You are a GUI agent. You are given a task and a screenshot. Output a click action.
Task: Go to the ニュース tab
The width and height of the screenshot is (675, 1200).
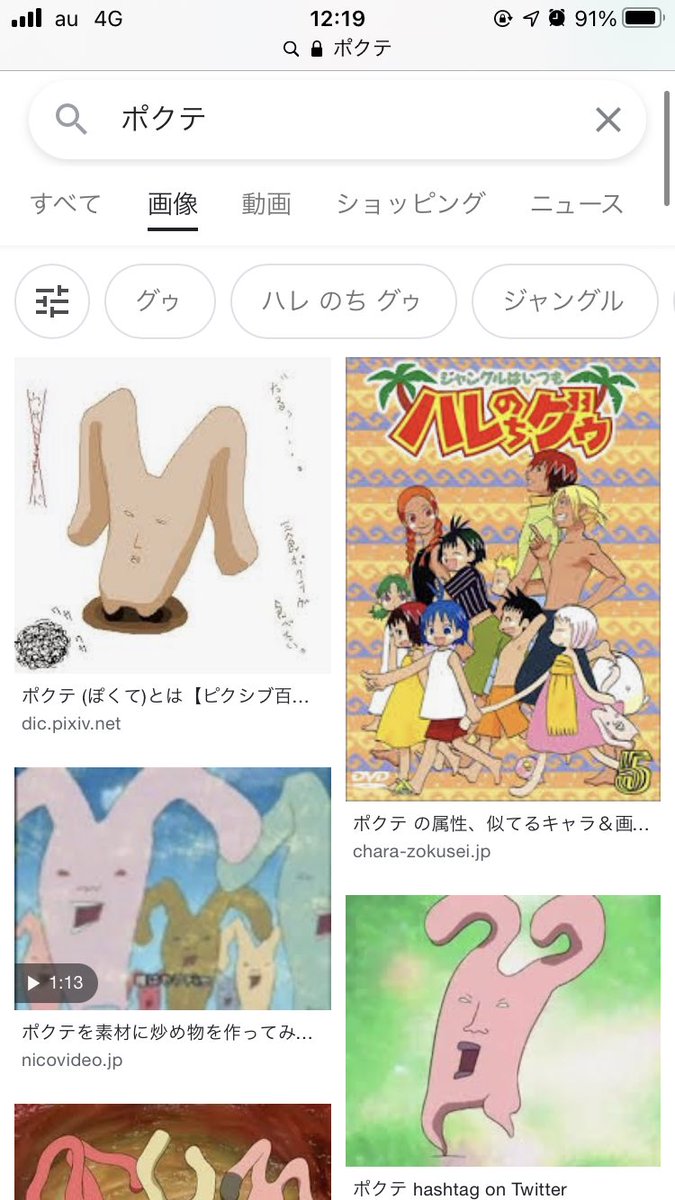click(x=577, y=204)
